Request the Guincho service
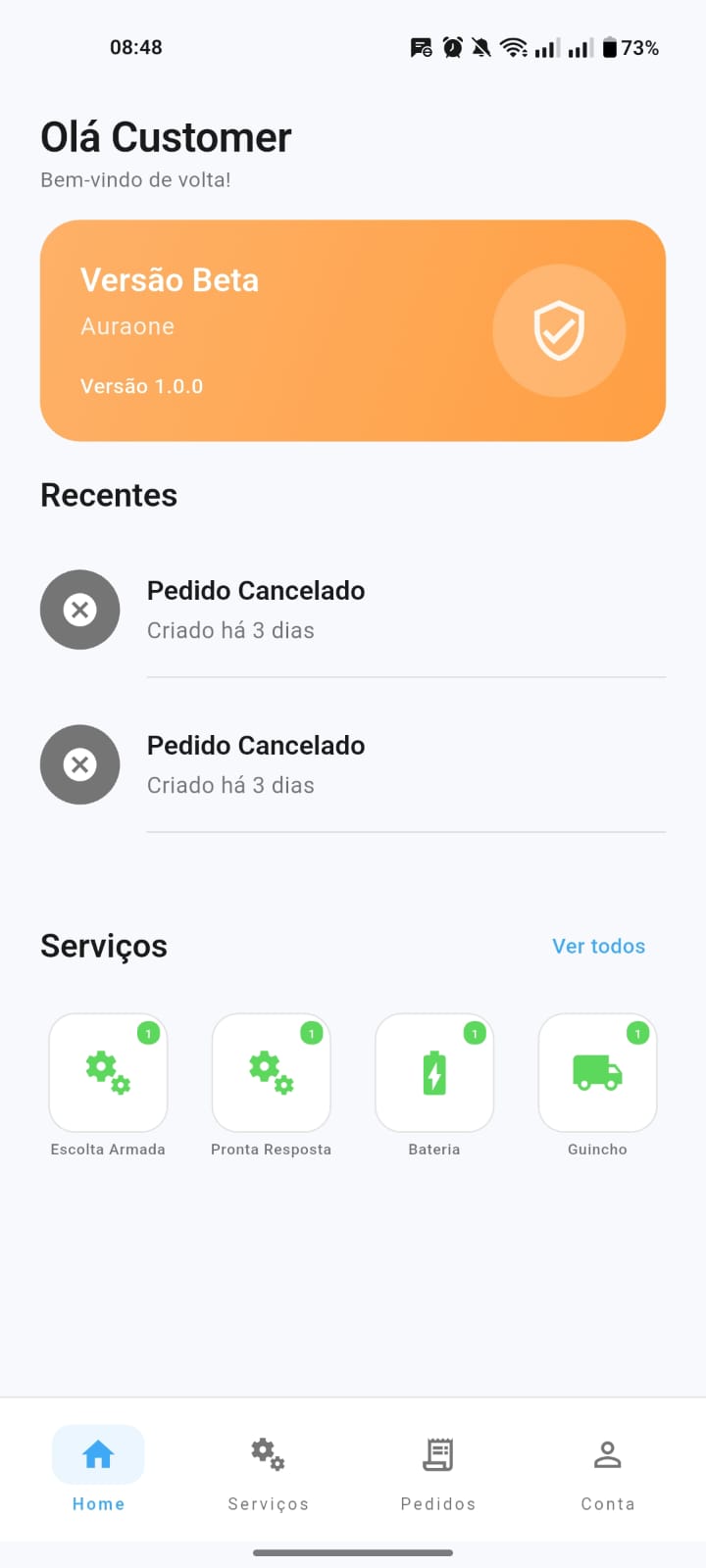This screenshot has height=1568, width=706. tap(597, 1073)
